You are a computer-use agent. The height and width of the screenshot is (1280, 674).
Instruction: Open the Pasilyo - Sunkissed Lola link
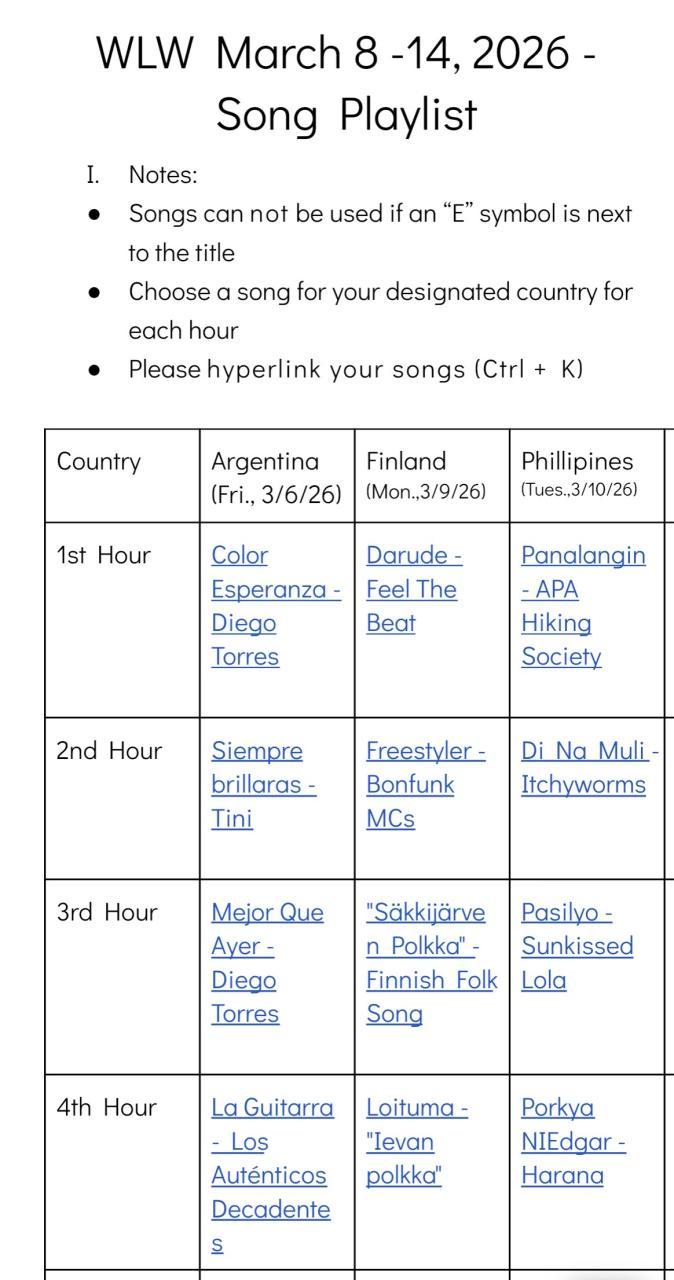(x=577, y=946)
